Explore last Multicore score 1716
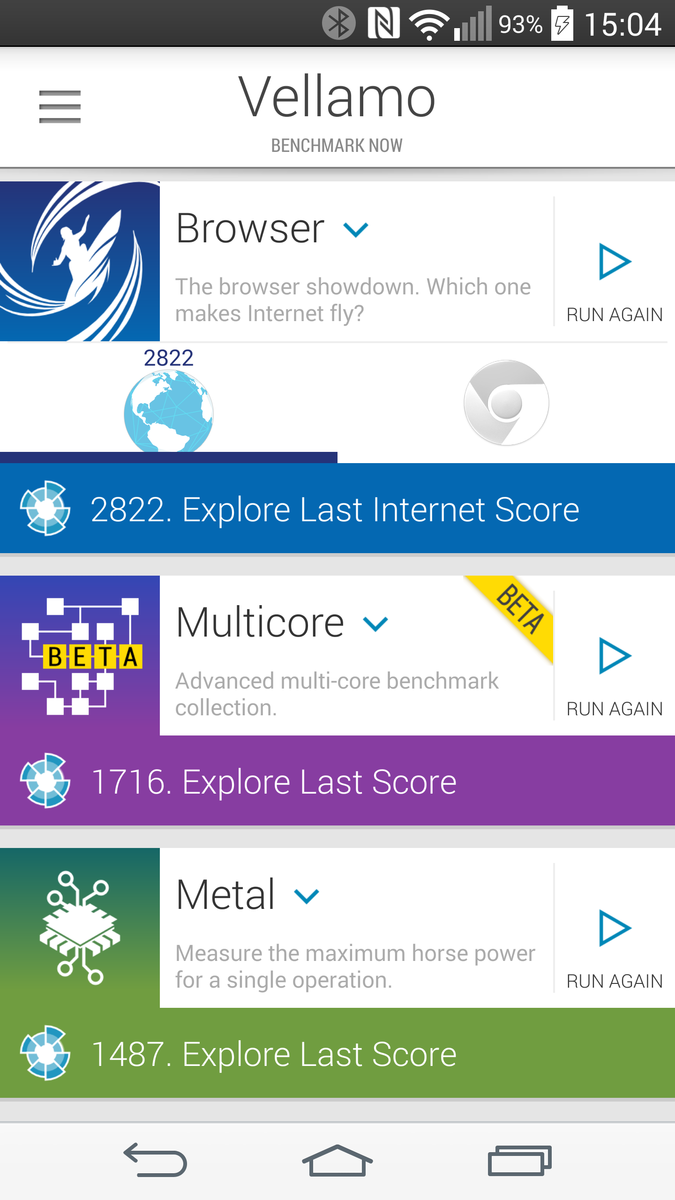 (x=337, y=781)
